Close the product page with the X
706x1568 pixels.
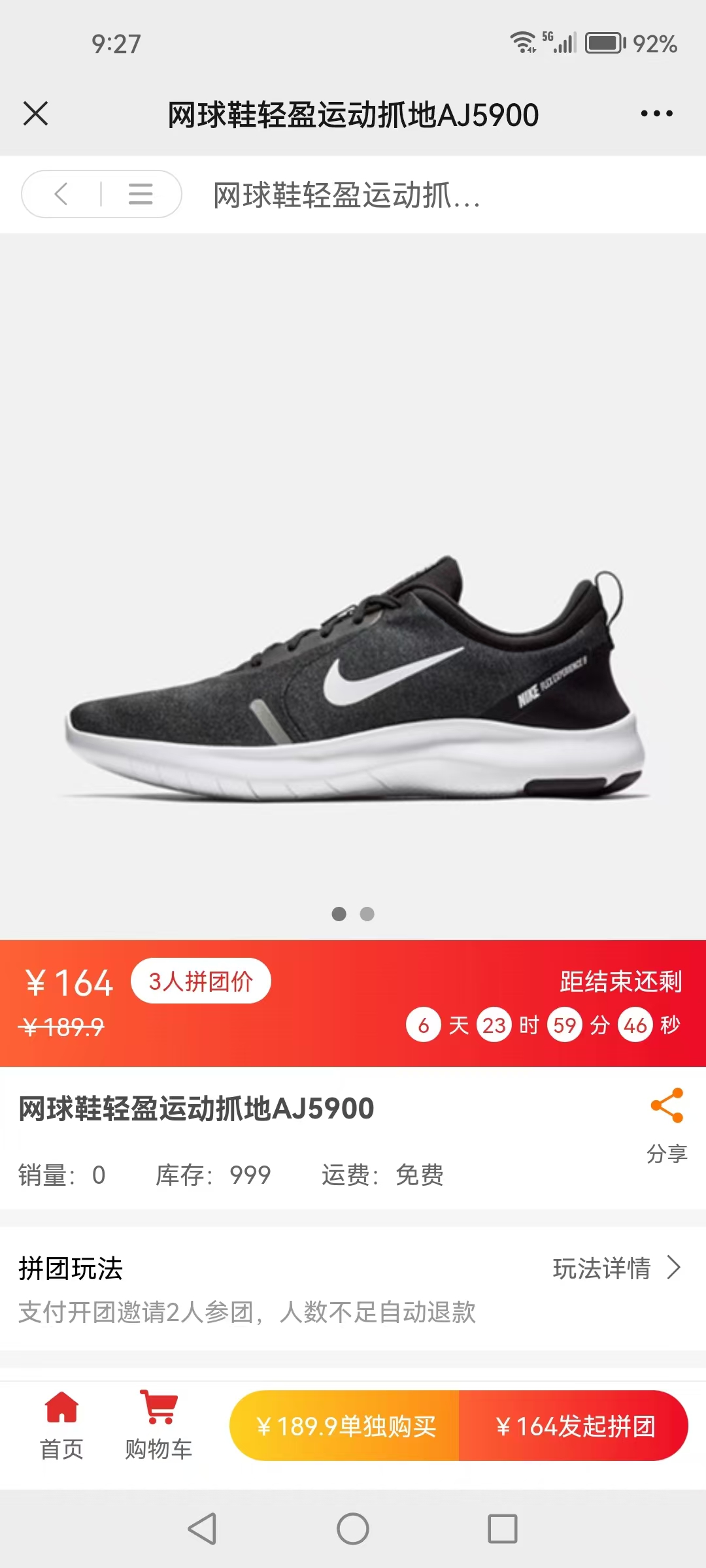pos(35,114)
